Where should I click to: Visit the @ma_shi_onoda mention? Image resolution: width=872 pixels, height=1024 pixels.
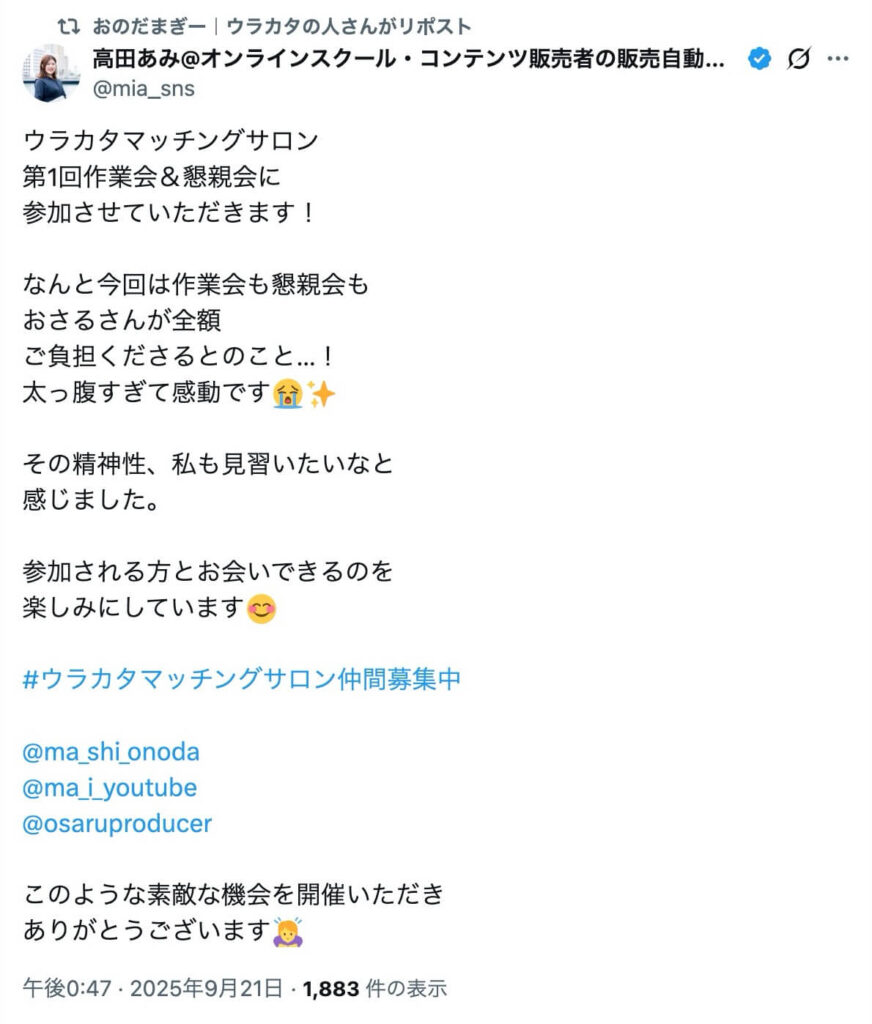tap(110, 752)
